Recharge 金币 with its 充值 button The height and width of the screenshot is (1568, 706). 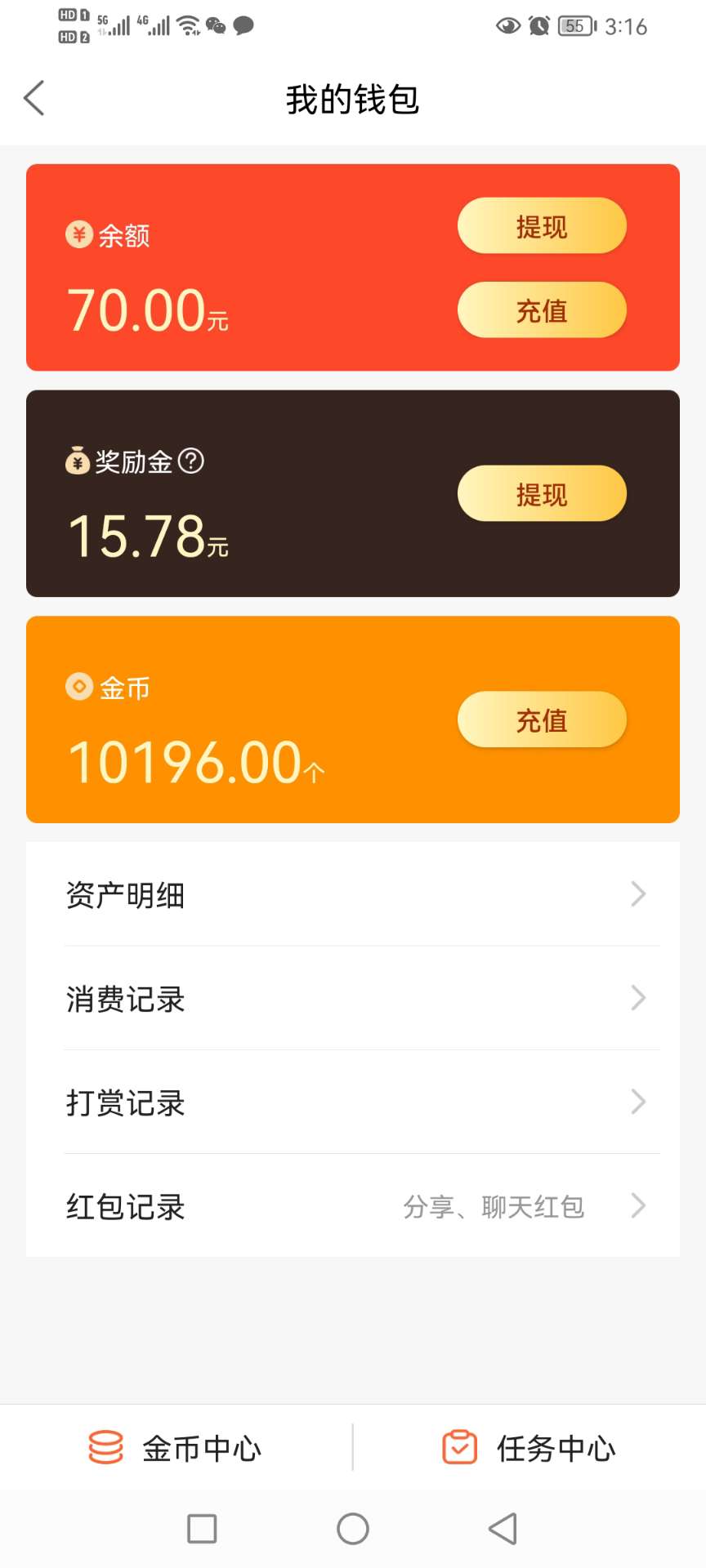[x=542, y=719]
